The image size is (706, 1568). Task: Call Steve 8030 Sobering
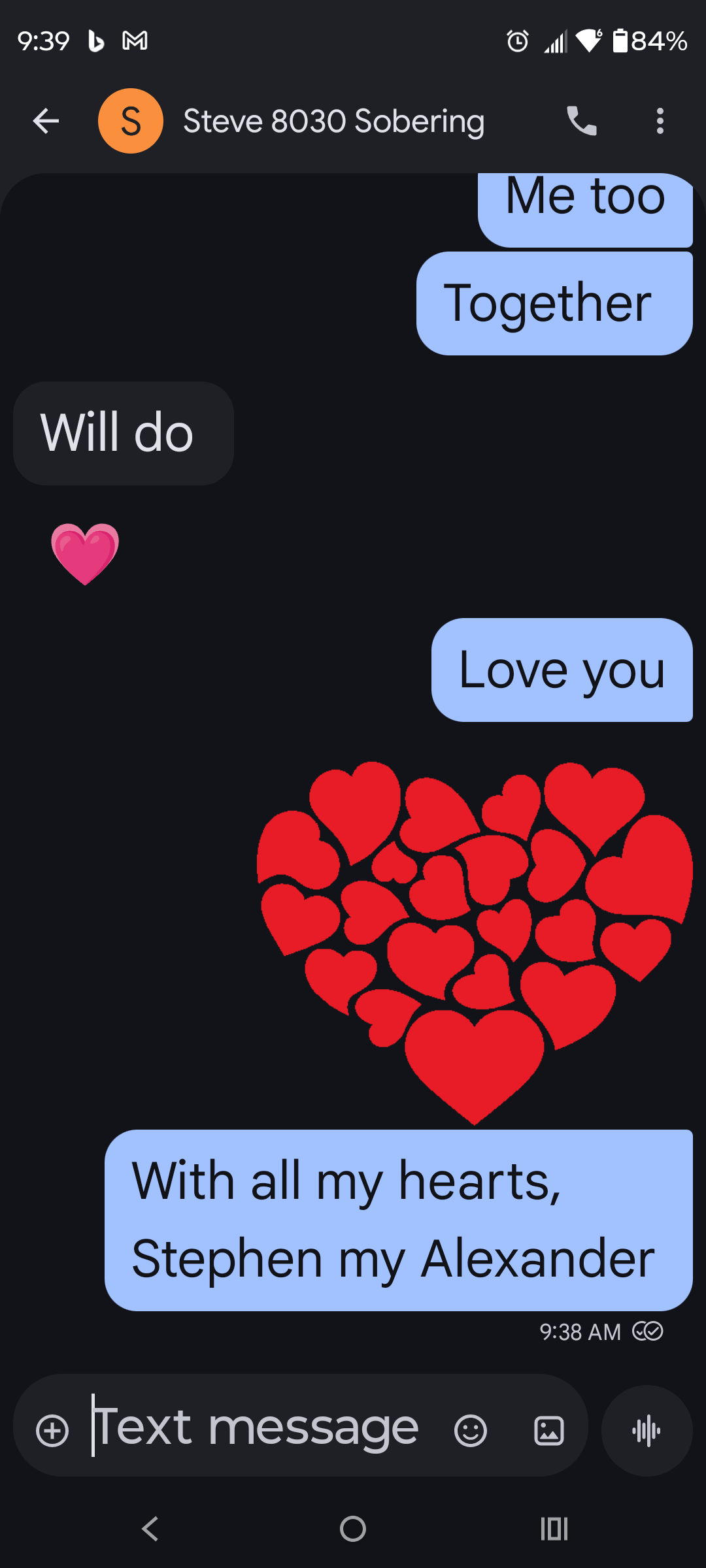pyautogui.click(x=581, y=121)
